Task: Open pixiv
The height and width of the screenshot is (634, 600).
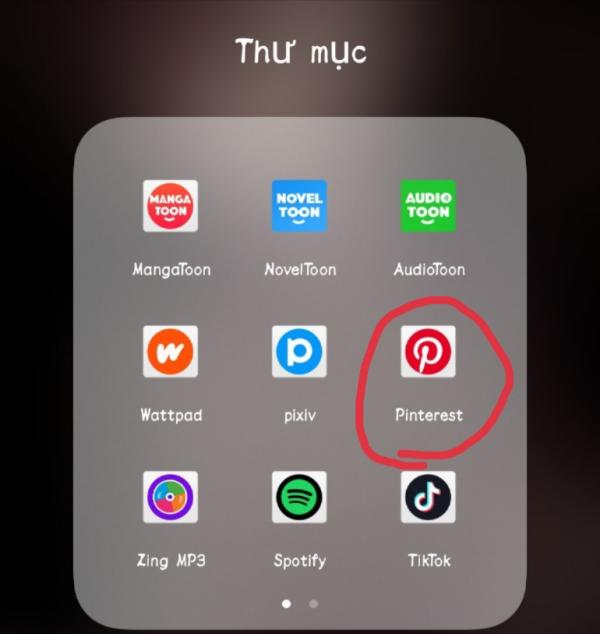Action: click(x=299, y=351)
